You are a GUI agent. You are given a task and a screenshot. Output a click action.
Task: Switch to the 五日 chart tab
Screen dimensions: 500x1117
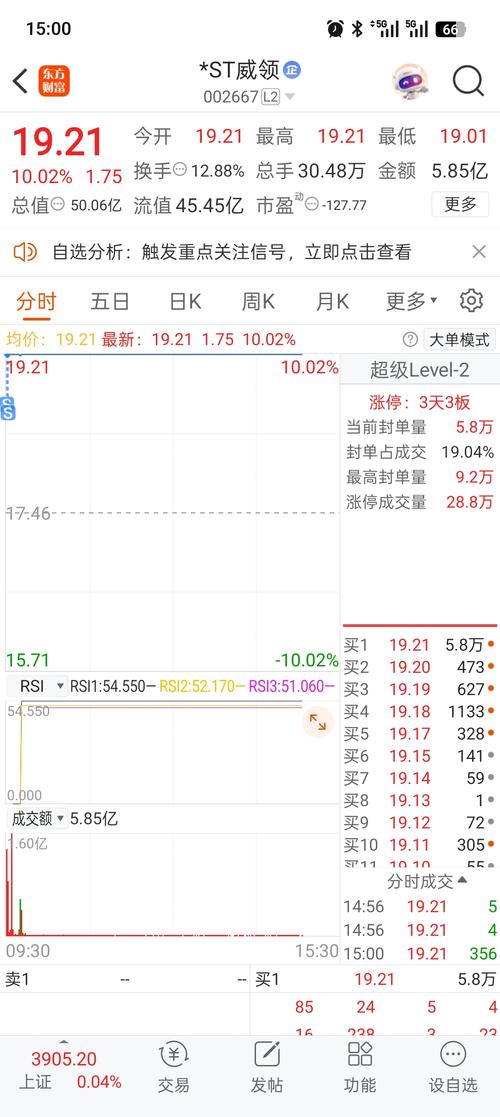[x=110, y=301]
